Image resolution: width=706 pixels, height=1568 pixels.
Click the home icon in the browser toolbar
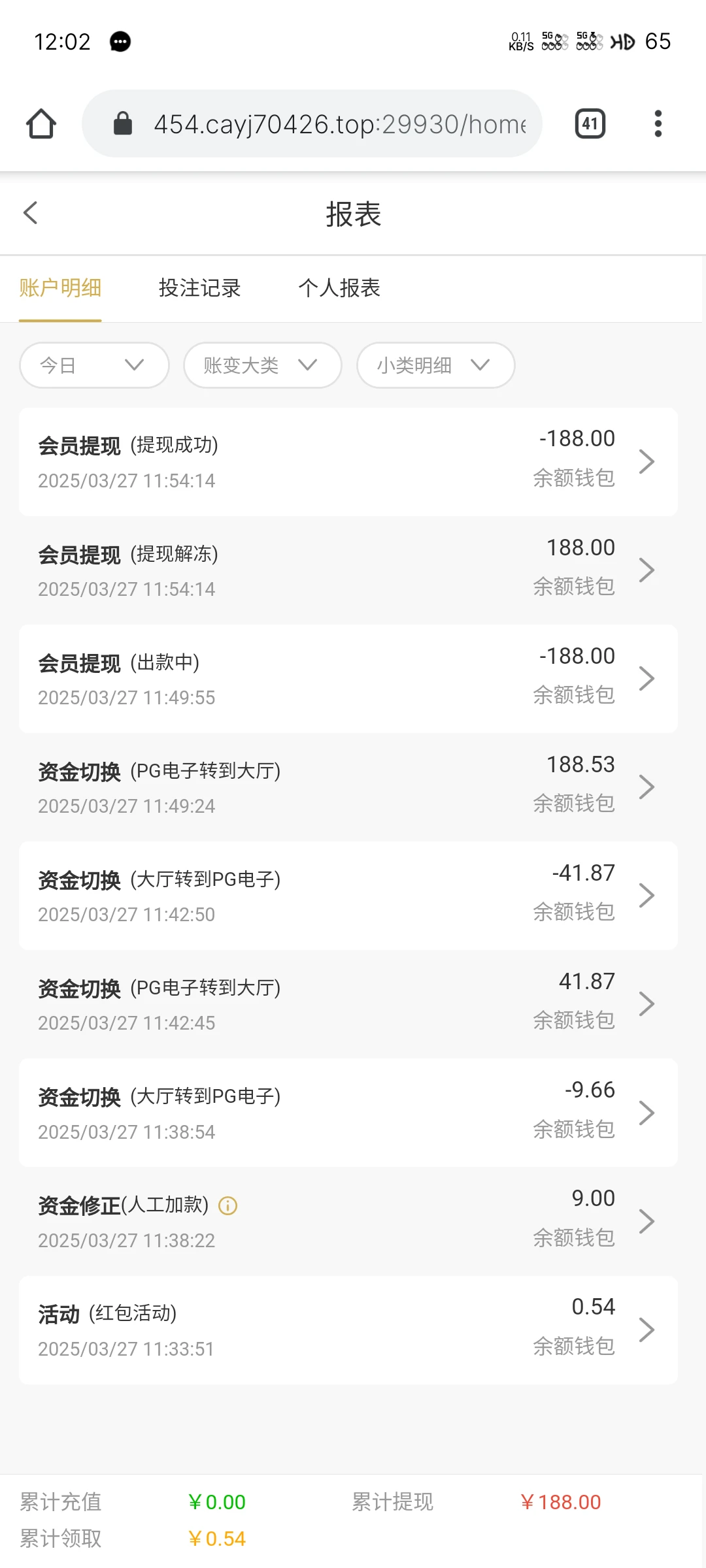[41, 123]
